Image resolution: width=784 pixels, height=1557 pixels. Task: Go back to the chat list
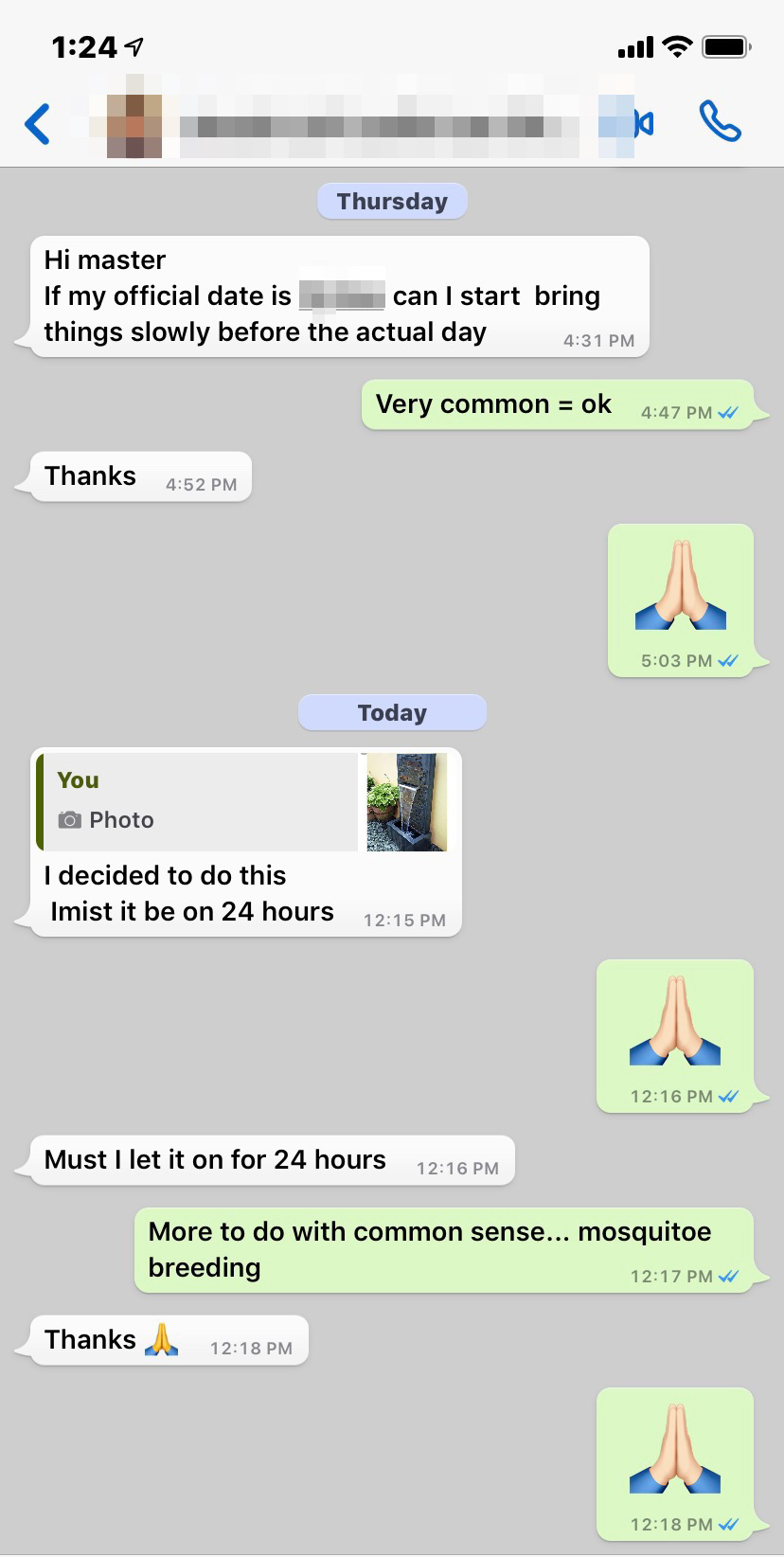coord(38,124)
